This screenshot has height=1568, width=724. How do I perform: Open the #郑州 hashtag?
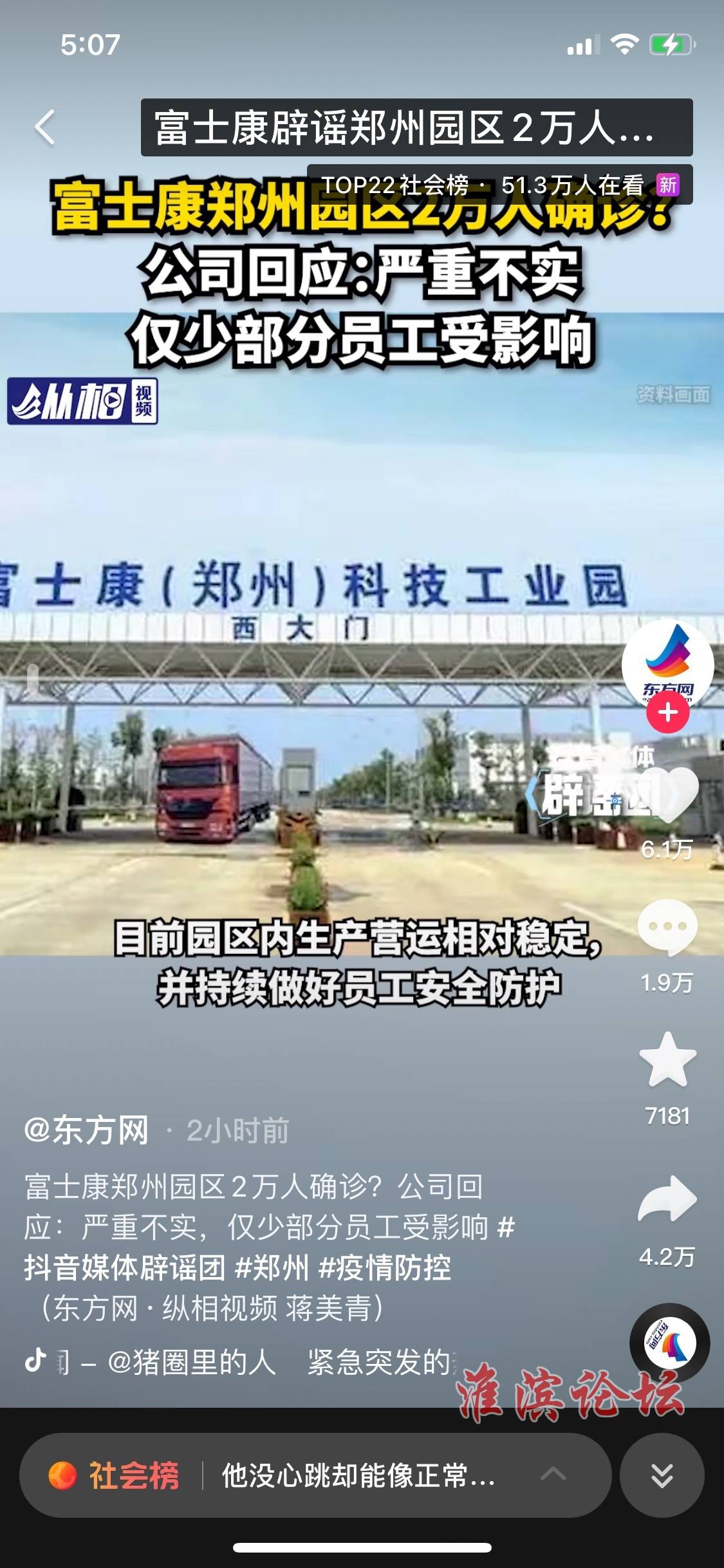272,1267
